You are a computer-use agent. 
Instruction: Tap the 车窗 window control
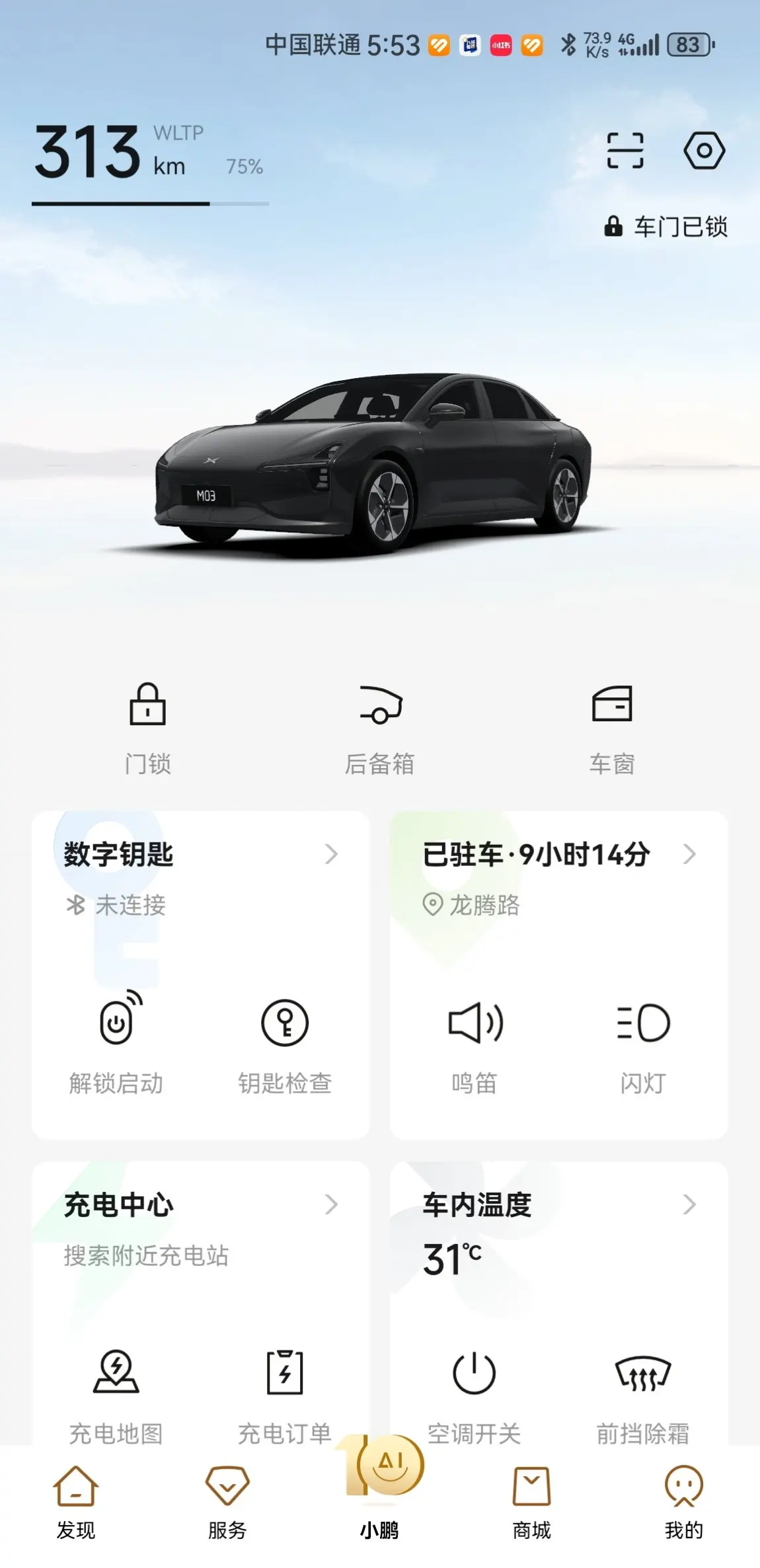point(612,727)
